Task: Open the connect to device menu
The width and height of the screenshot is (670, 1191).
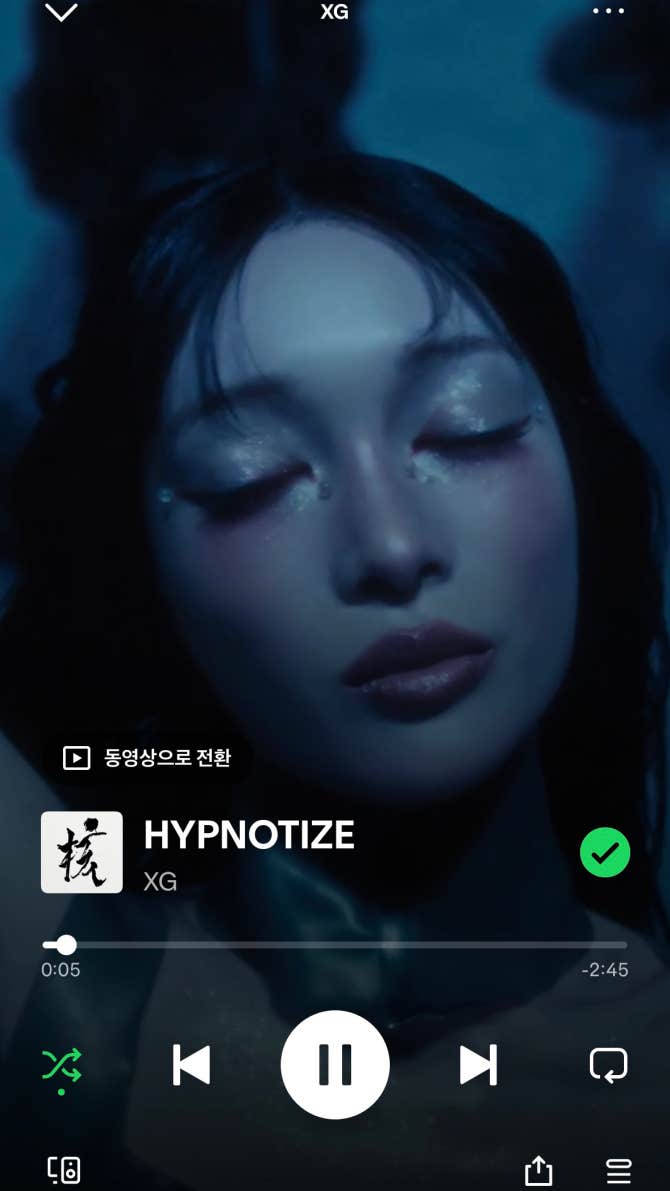Action: click(64, 1170)
